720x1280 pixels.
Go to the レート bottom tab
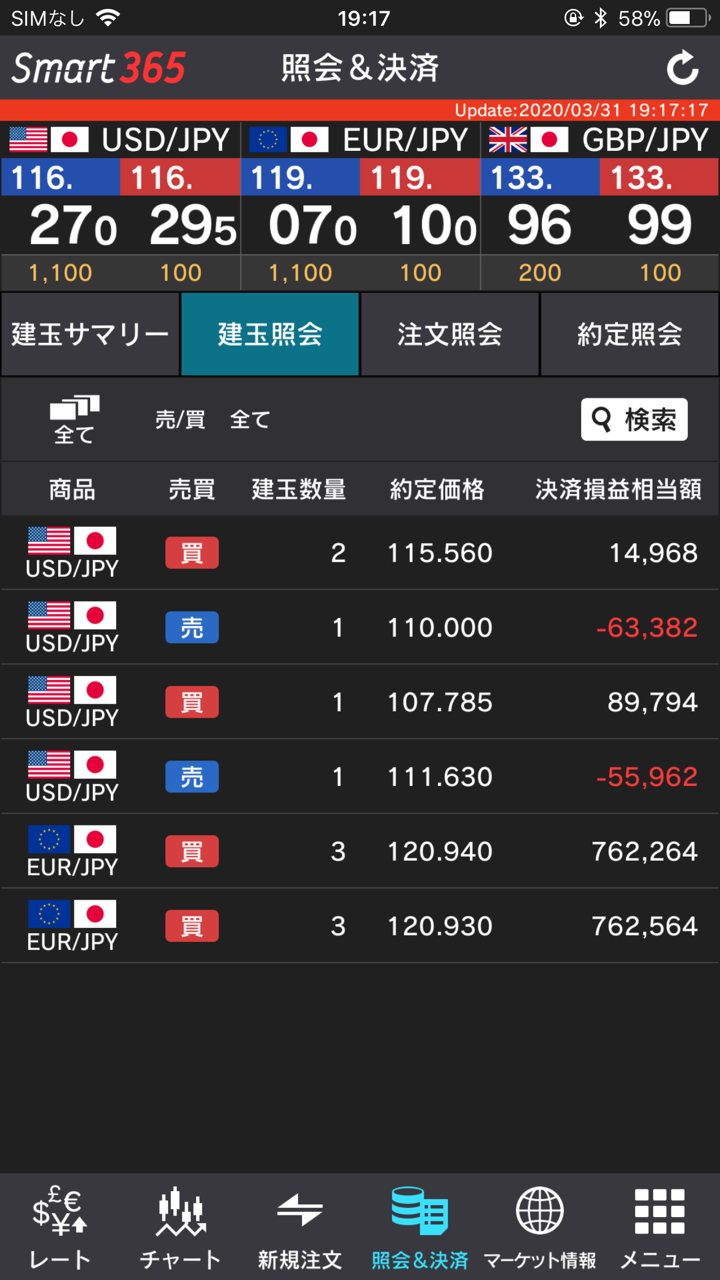(60, 1228)
